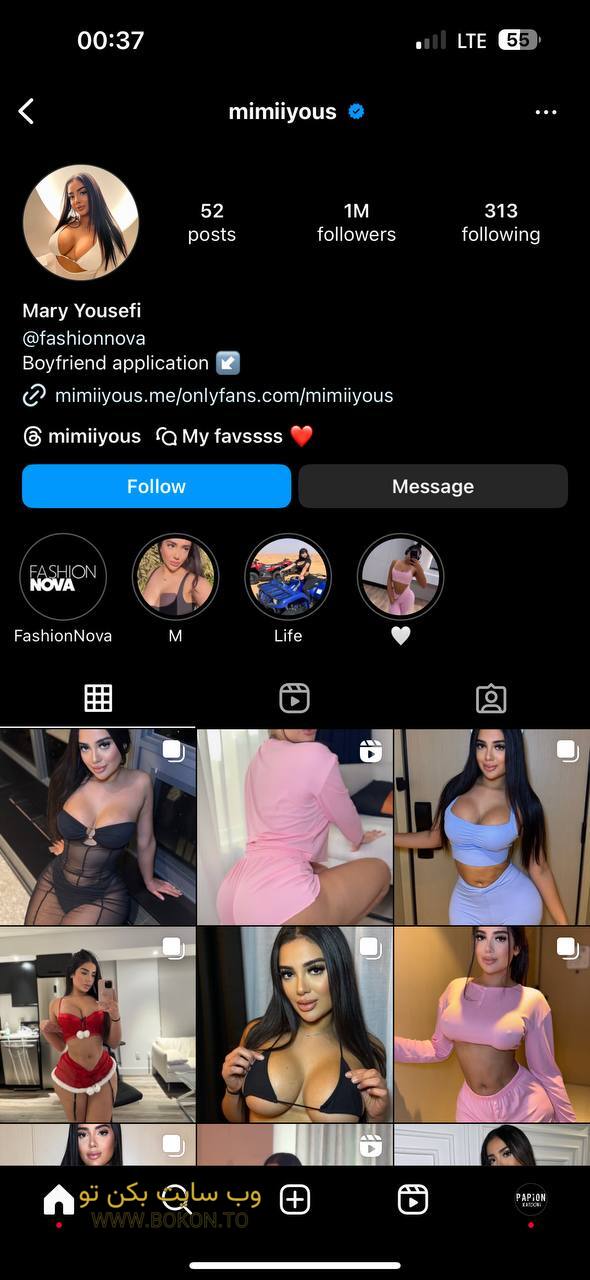
Task: Switch to the tagged photos tab
Action: click(491, 698)
